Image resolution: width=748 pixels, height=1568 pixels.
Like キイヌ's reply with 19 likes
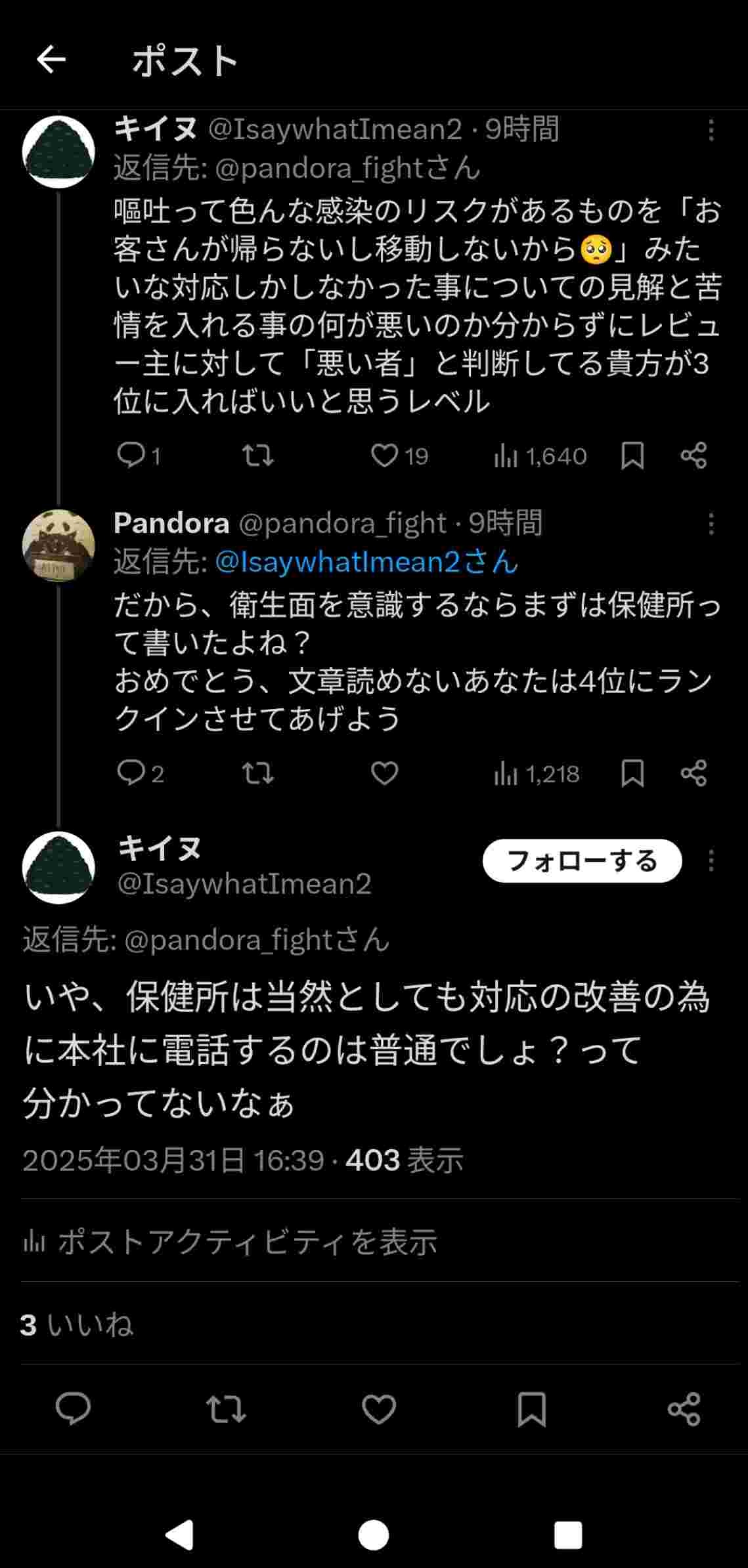[x=385, y=456]
